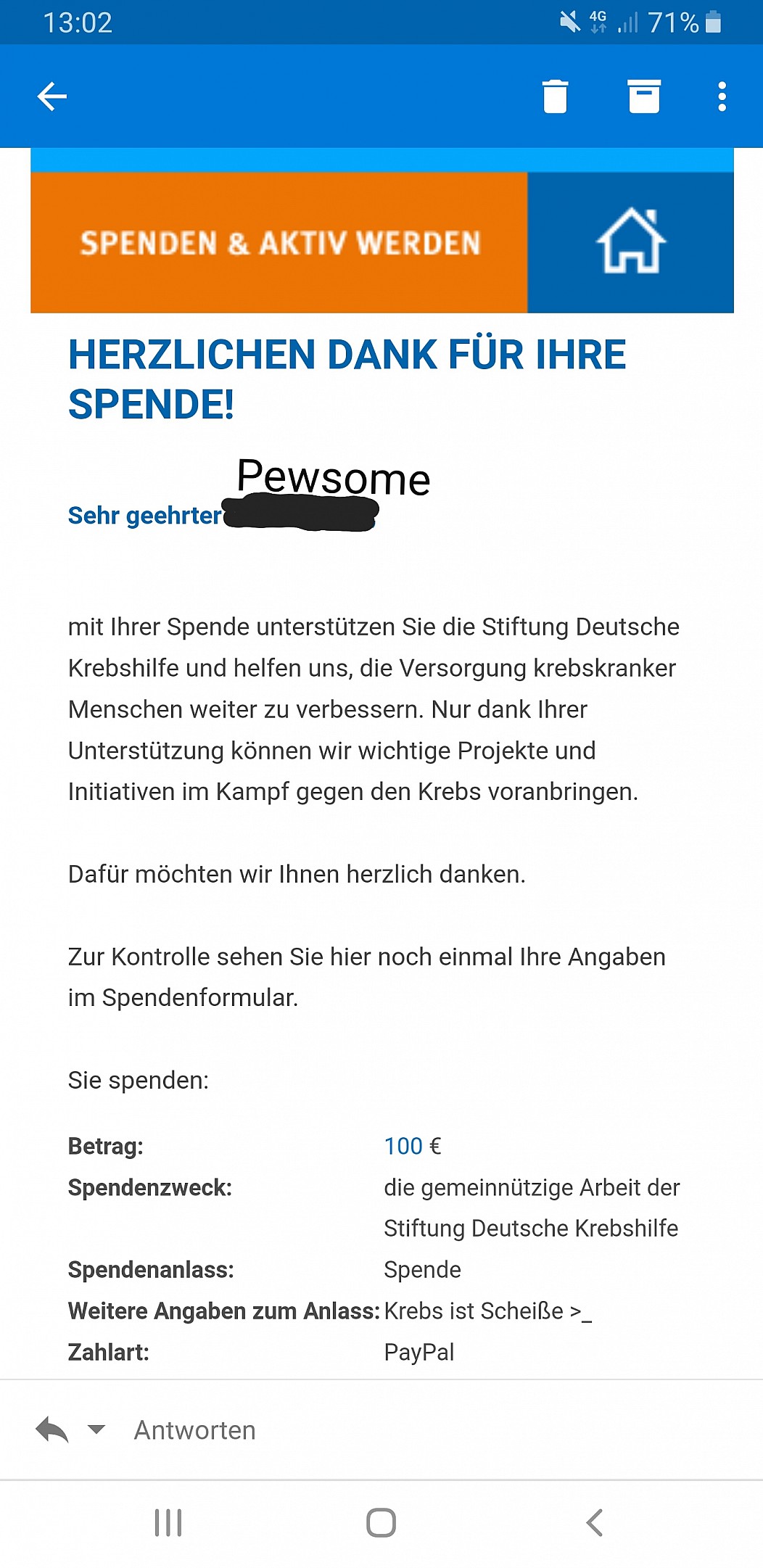Open the three-dot overflow menu

click(722, 96)
